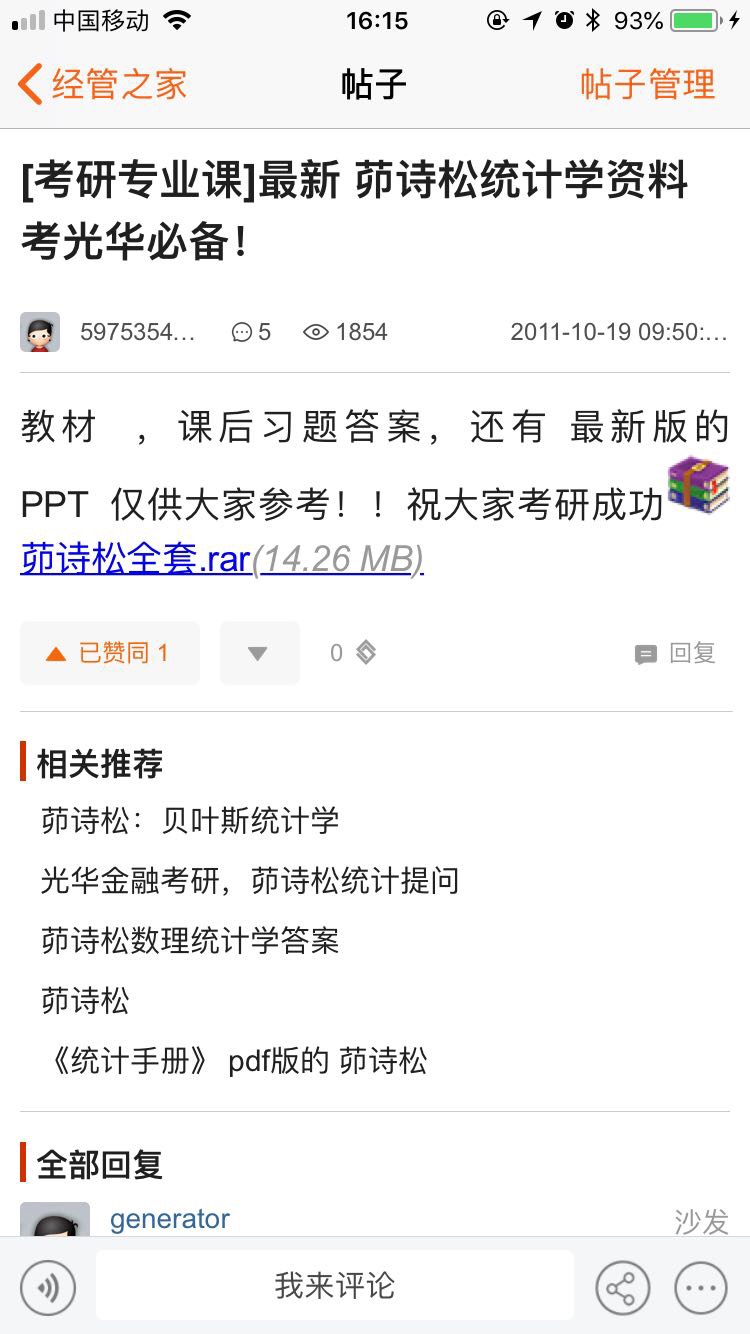Reply to the post via 回复
The height and width of the screenshot is (1334, 750).
click(676, 653)
